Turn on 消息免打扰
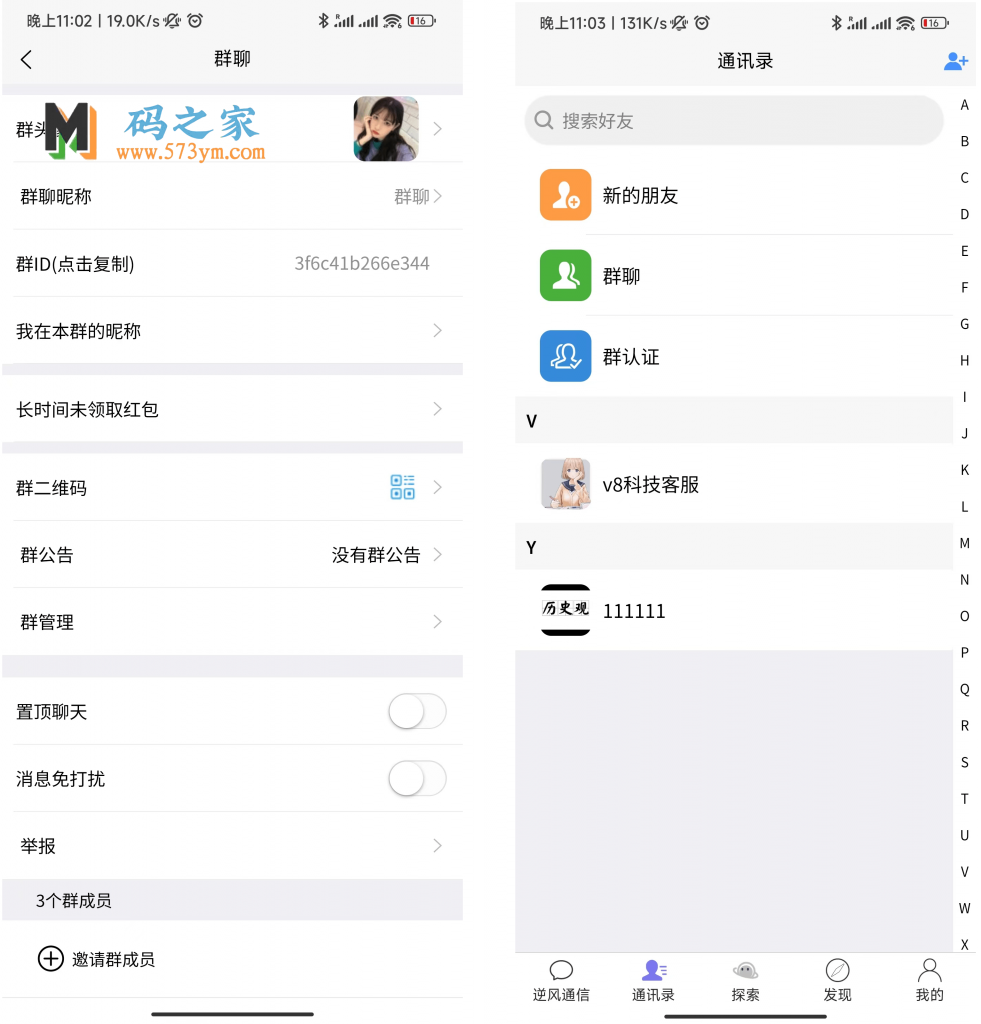The height and width of the screenshot is (1024, 981). (x=416, y=779)
